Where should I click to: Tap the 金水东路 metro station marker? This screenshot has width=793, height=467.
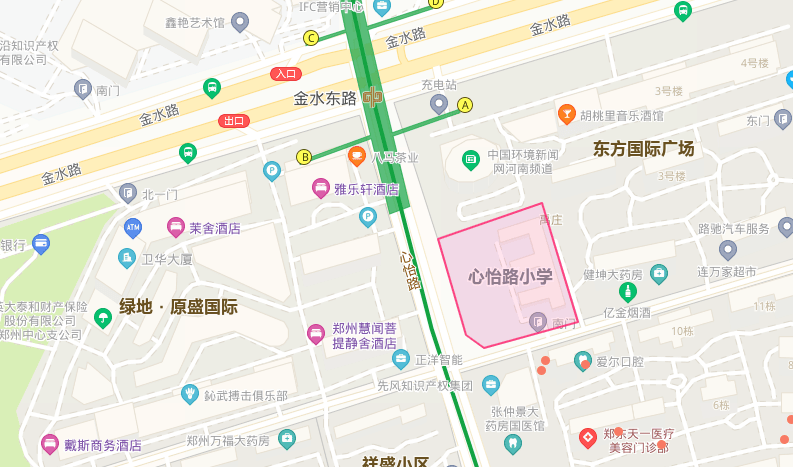372,98
